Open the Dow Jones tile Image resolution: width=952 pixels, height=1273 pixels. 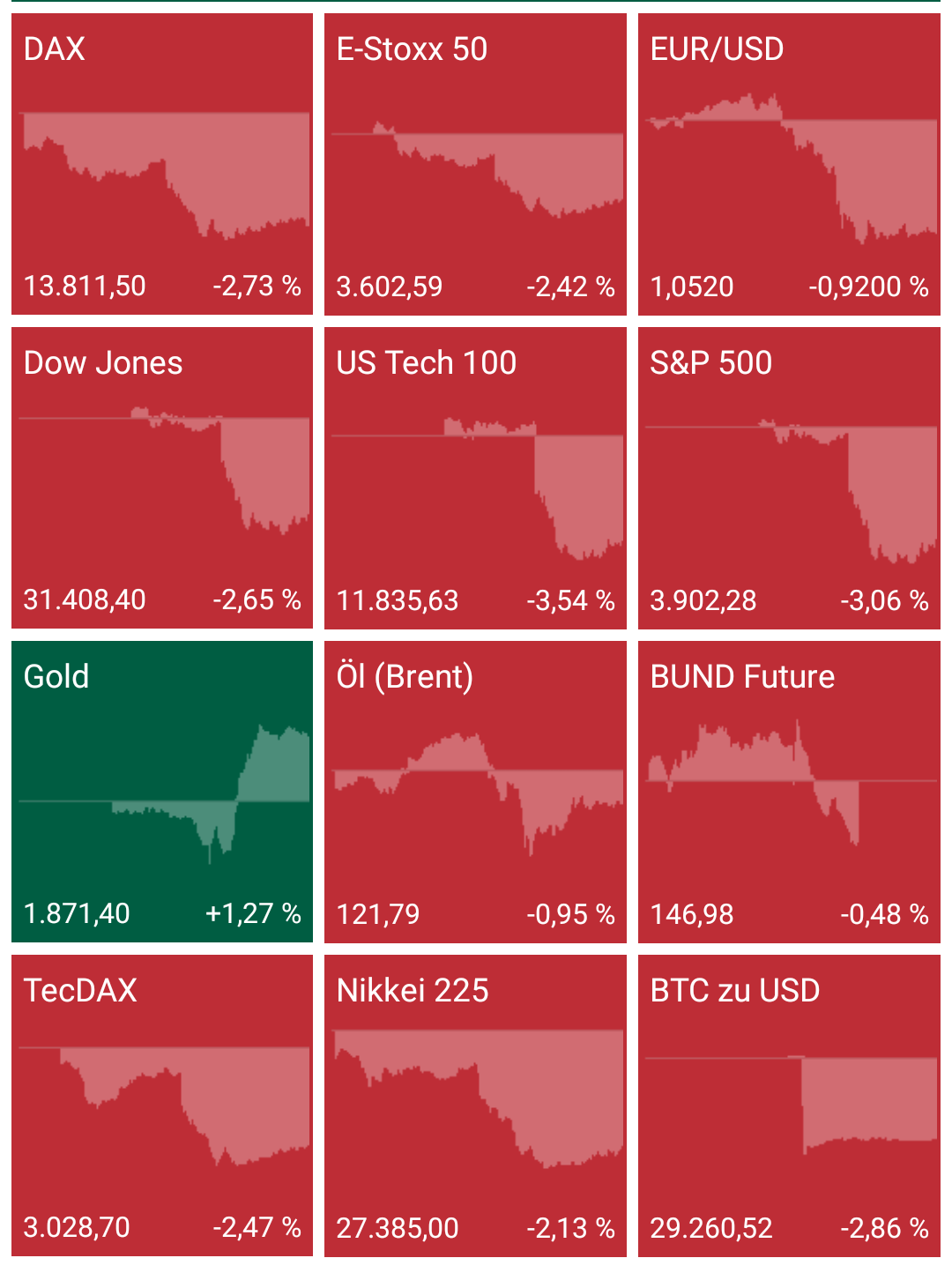point(162,478)
